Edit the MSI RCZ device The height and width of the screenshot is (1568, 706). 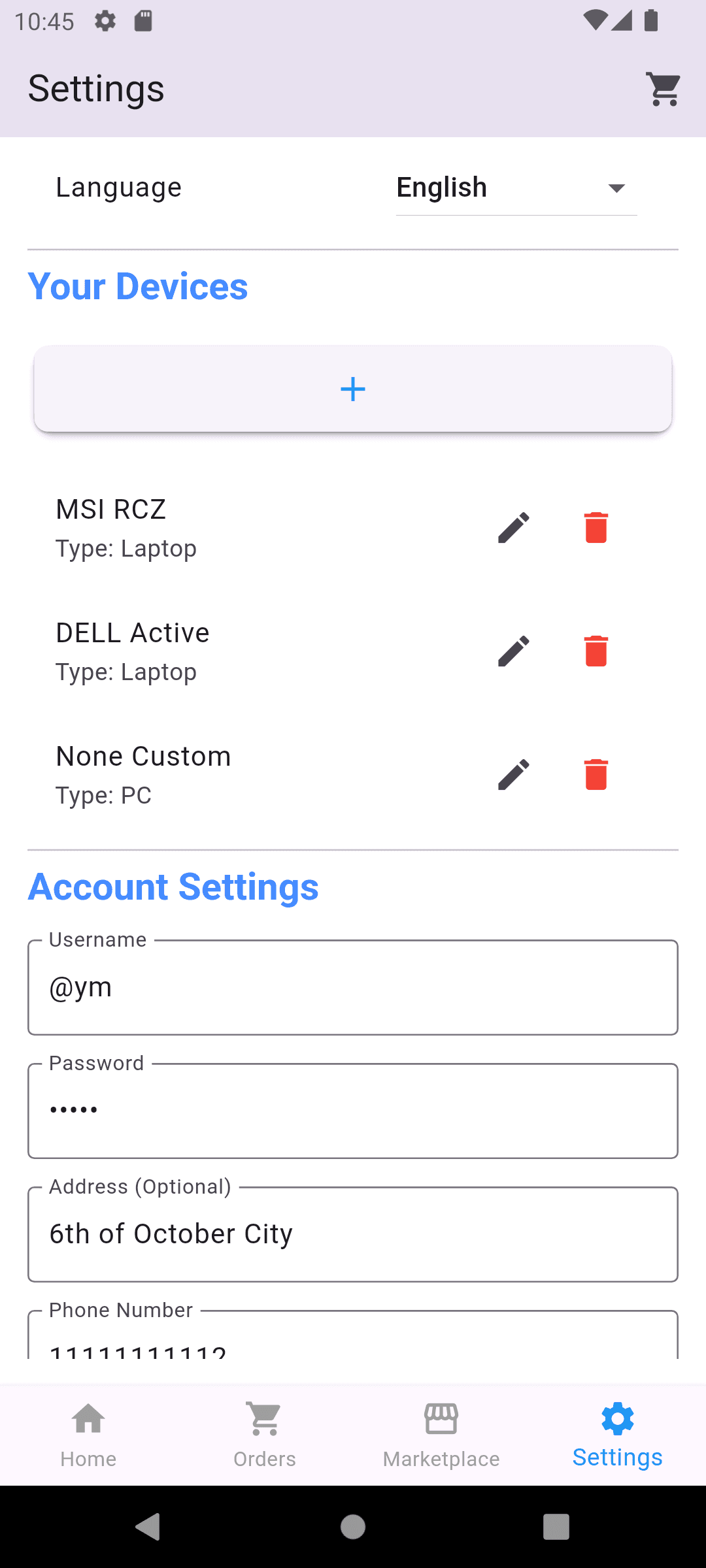[513, 527]
